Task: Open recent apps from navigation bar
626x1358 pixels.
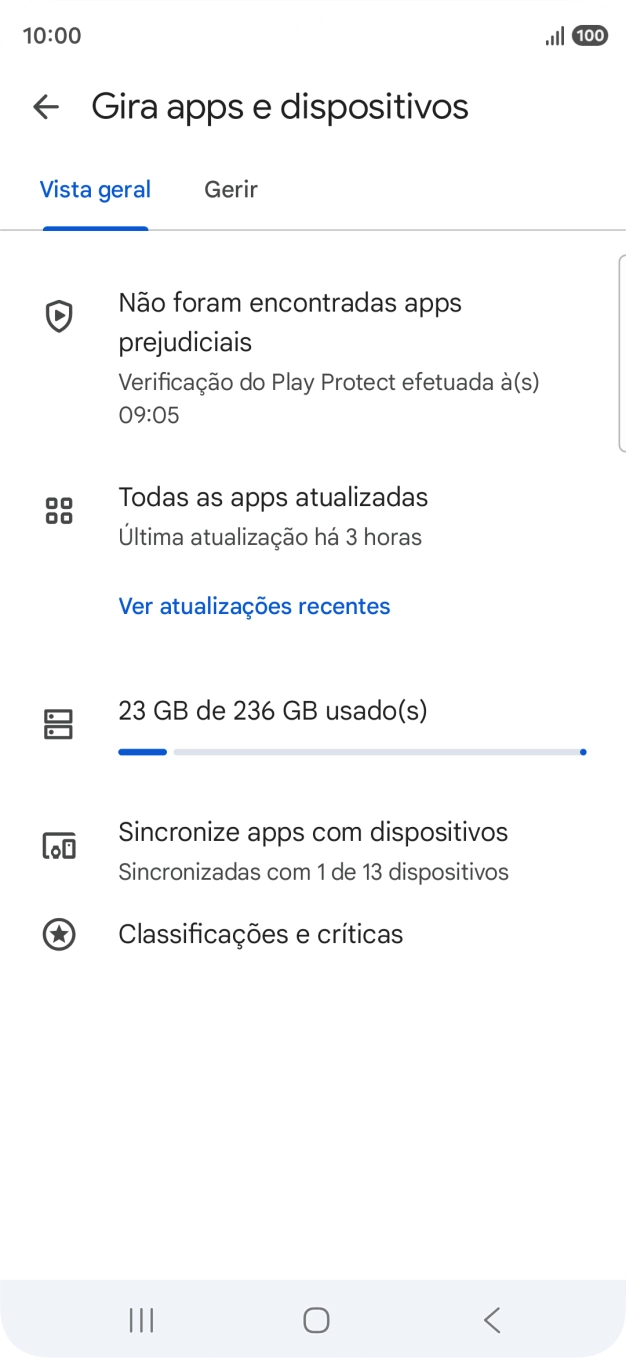Action: pyautogui.click(x=141, y=1320)
